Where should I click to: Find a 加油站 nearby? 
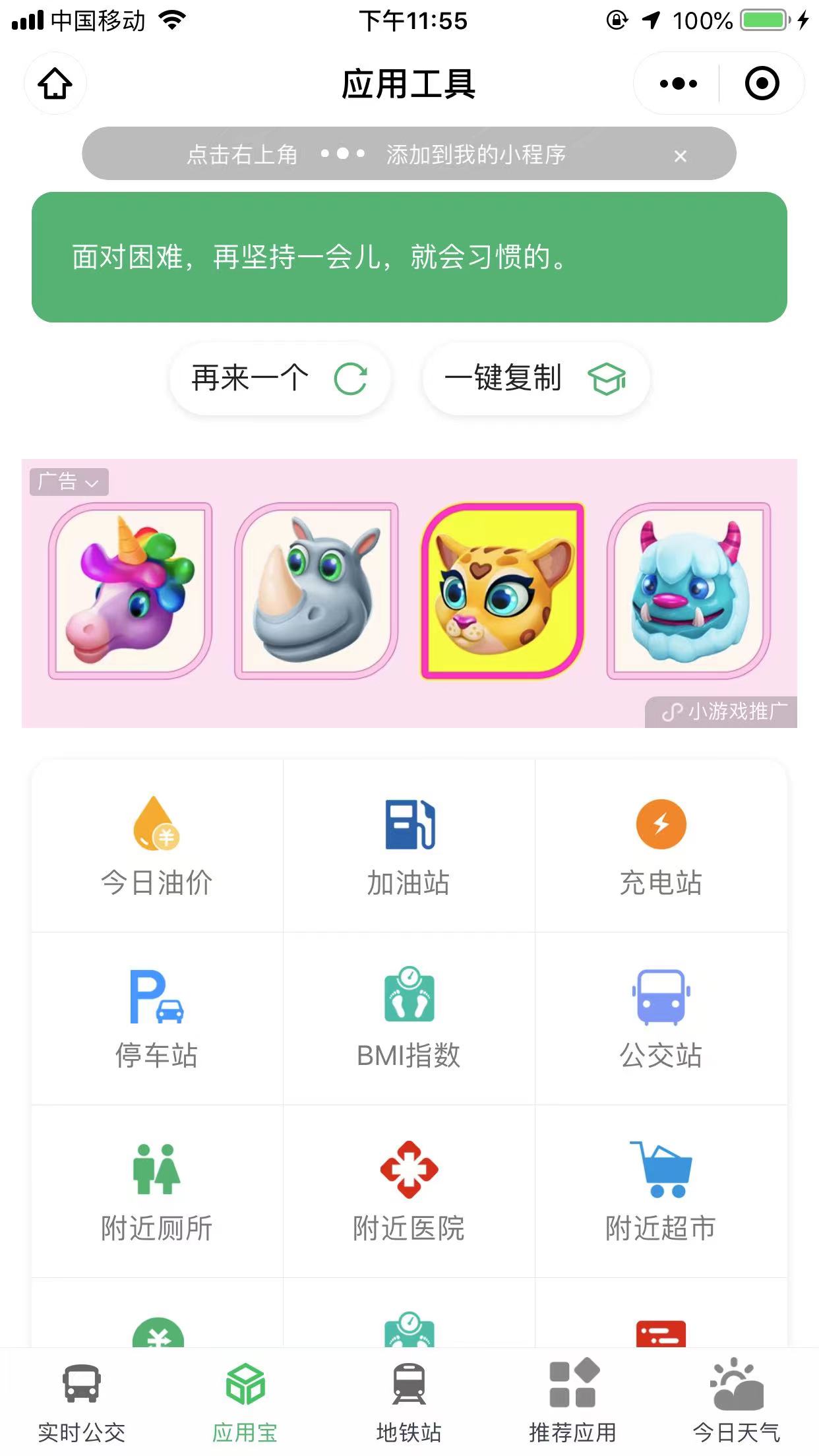click(x=409, y=846)
